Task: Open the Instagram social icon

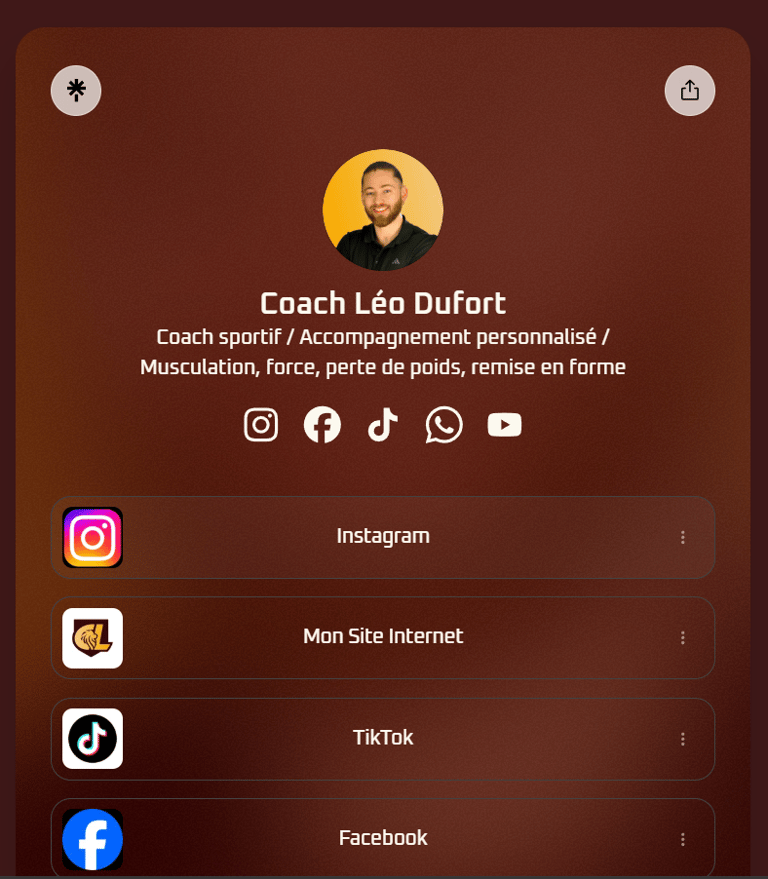Action: tap(261, 425)
